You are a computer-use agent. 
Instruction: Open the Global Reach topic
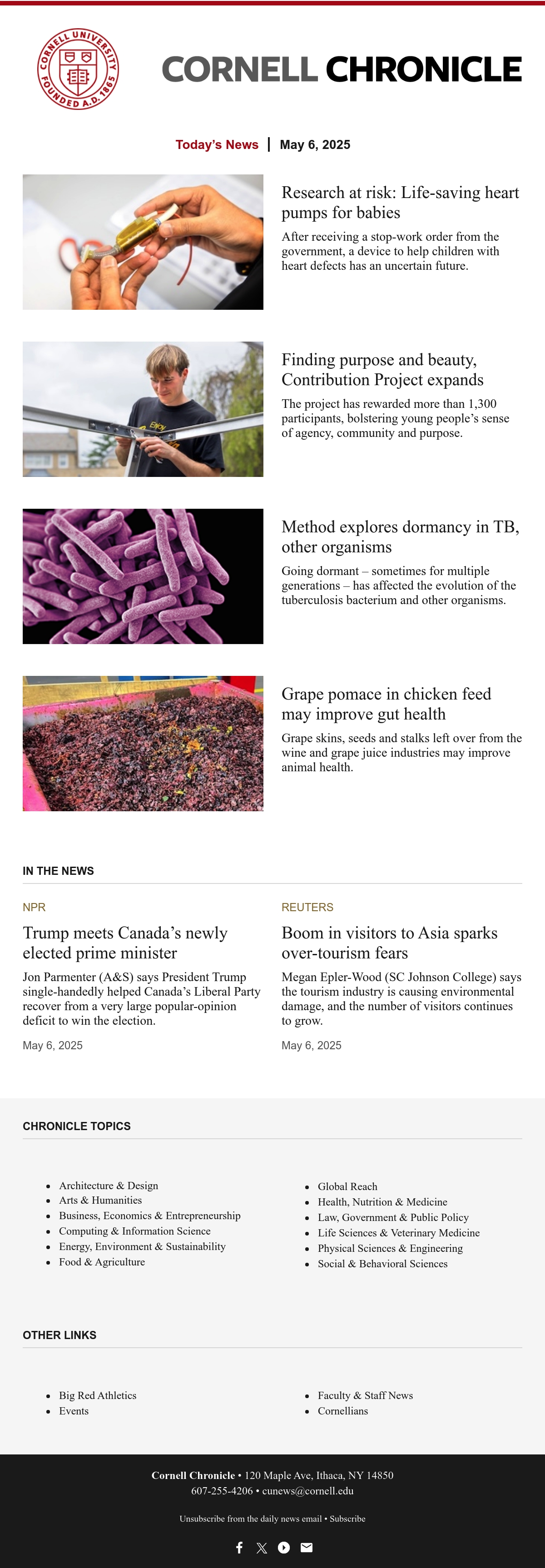(348, 1186)
